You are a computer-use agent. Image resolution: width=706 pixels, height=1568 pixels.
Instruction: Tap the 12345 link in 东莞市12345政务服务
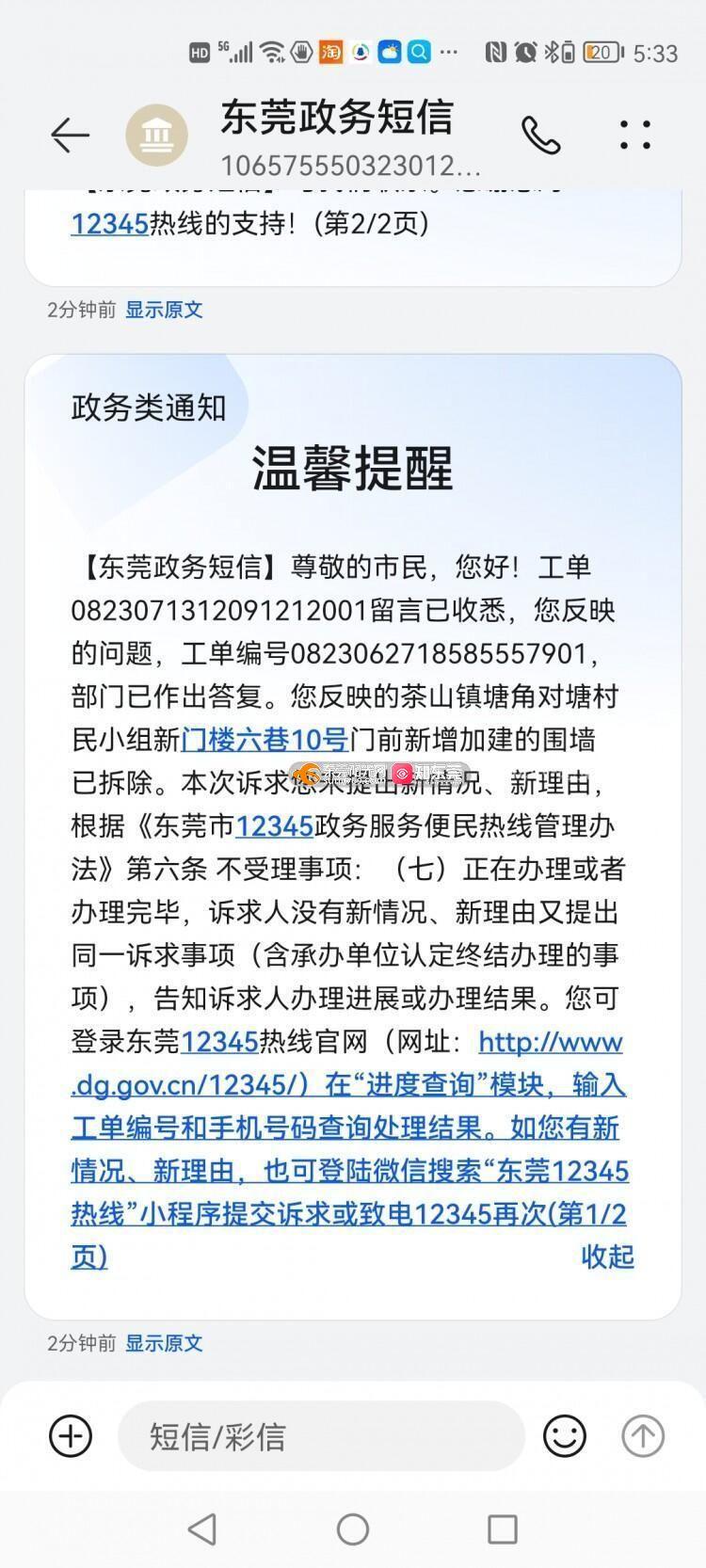pyautogui.click(x=274, y=826)
